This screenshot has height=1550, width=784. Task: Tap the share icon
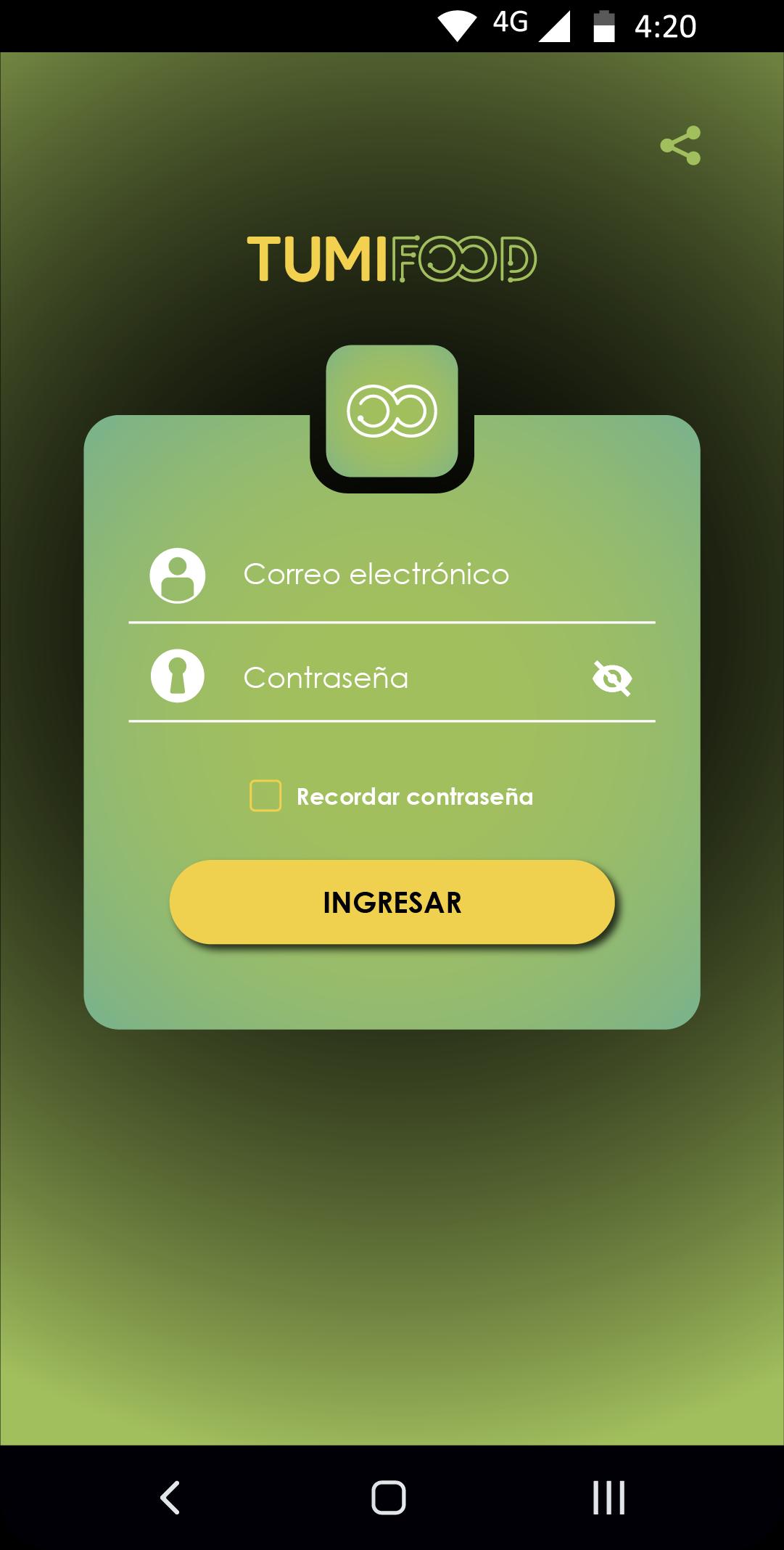pos(680,145)
